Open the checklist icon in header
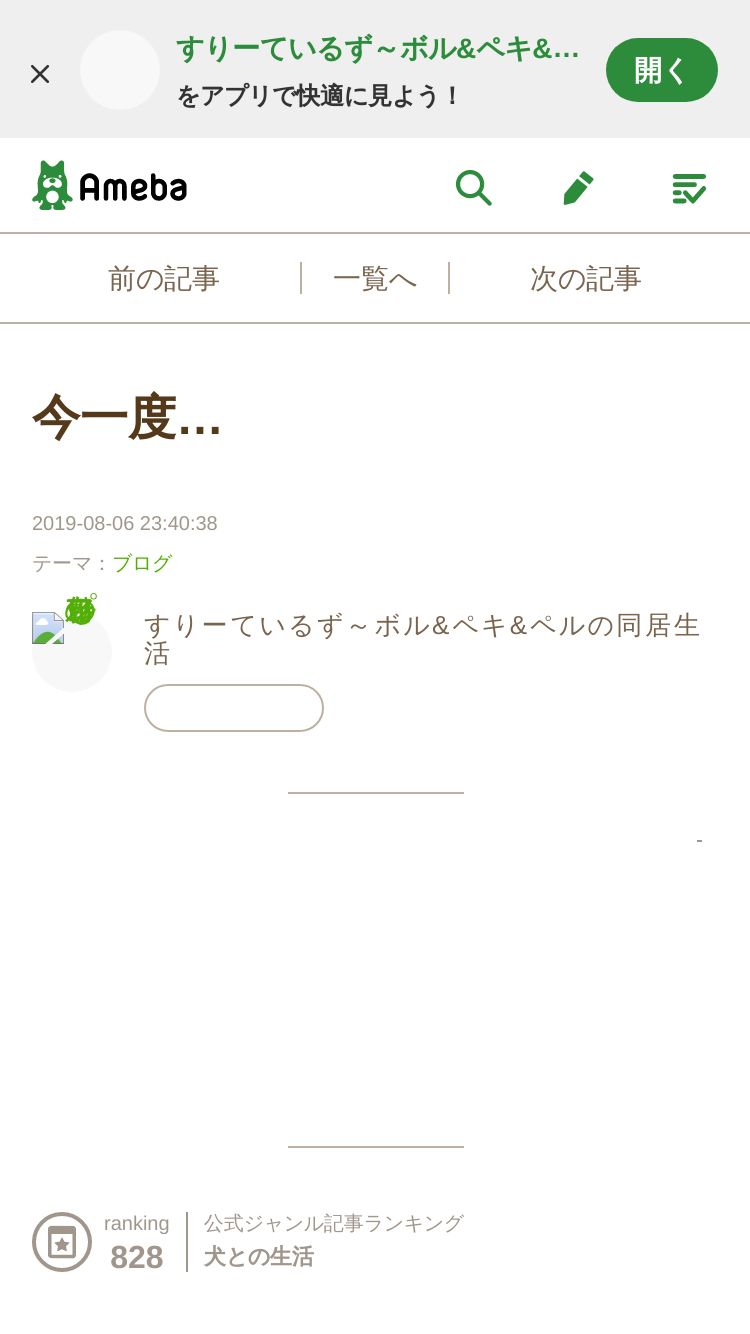 (x=689, y=188)
